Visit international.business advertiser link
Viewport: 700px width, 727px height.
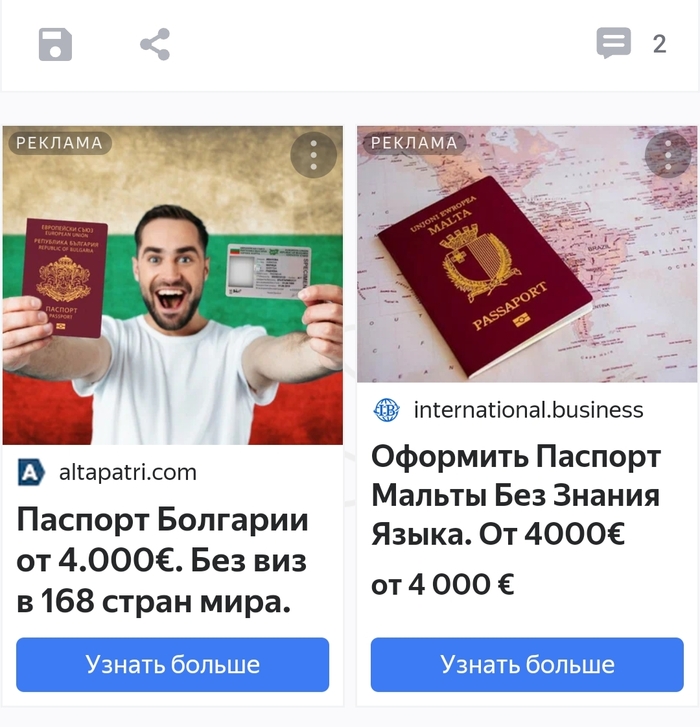pyautogui.click(x=527, y=410)
